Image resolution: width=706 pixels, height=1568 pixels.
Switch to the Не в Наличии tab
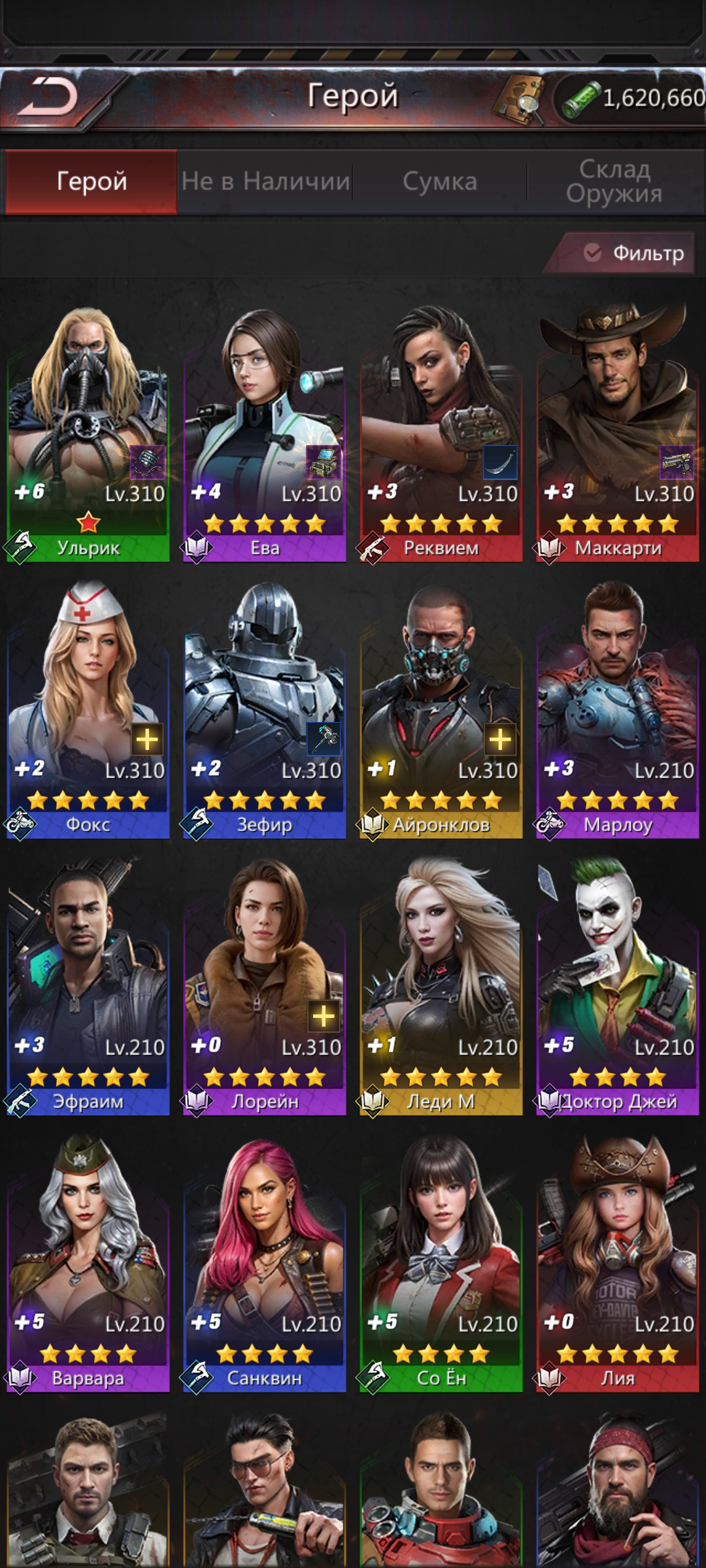pyautogui.click(x=265, y=182)
